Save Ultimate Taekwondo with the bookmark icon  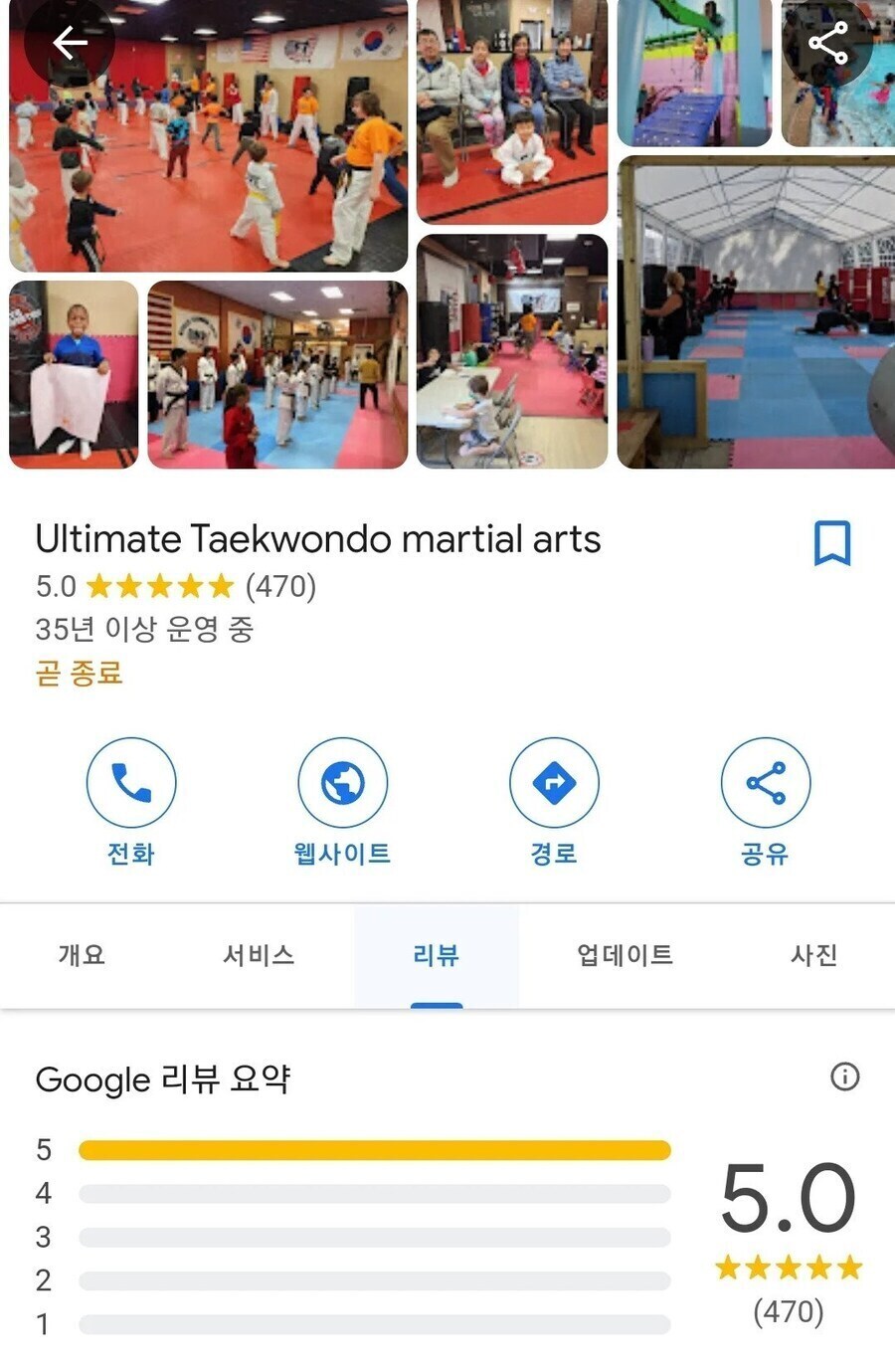click(831, 543)
